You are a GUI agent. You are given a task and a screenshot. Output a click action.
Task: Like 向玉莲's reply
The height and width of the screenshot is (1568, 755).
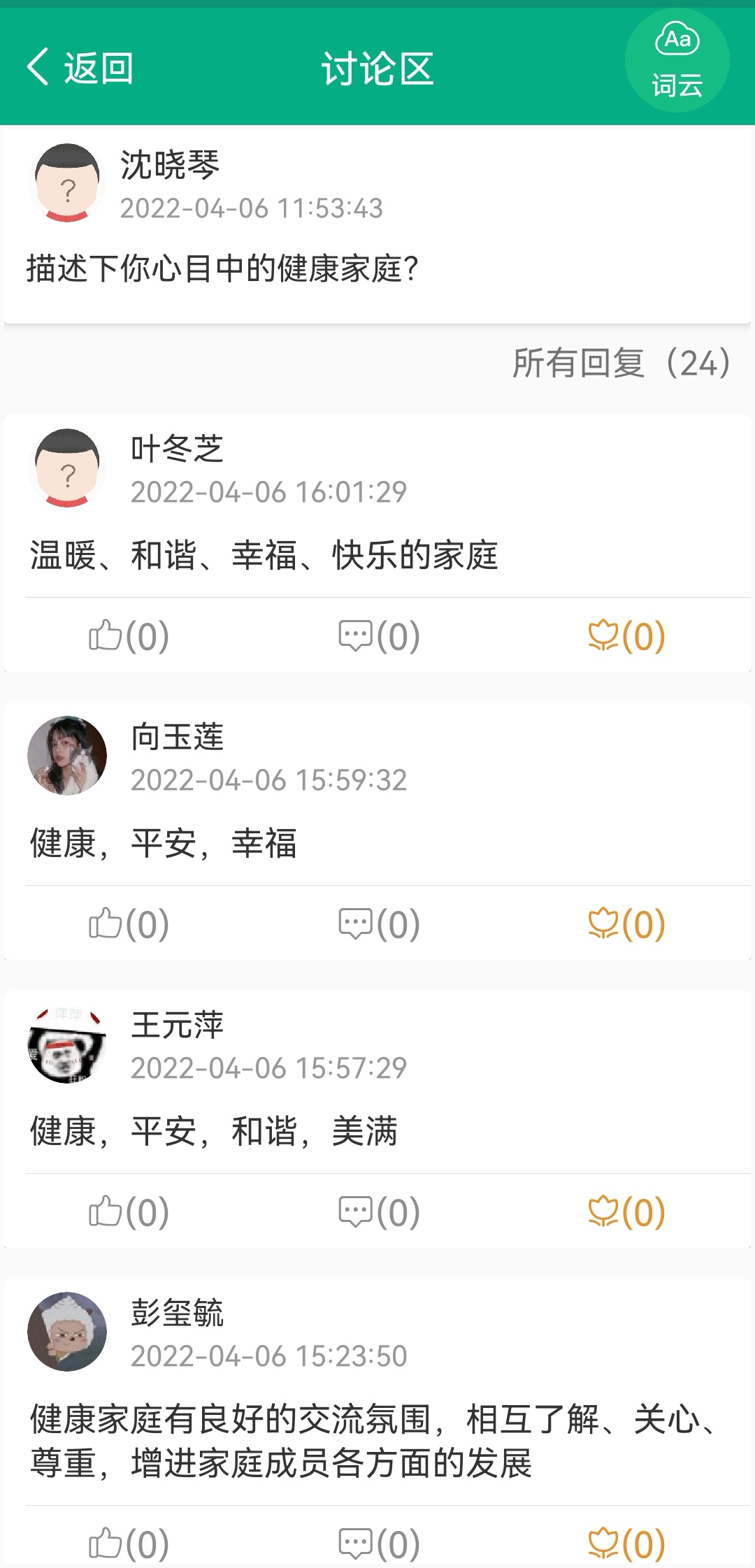tap(129, 924)
